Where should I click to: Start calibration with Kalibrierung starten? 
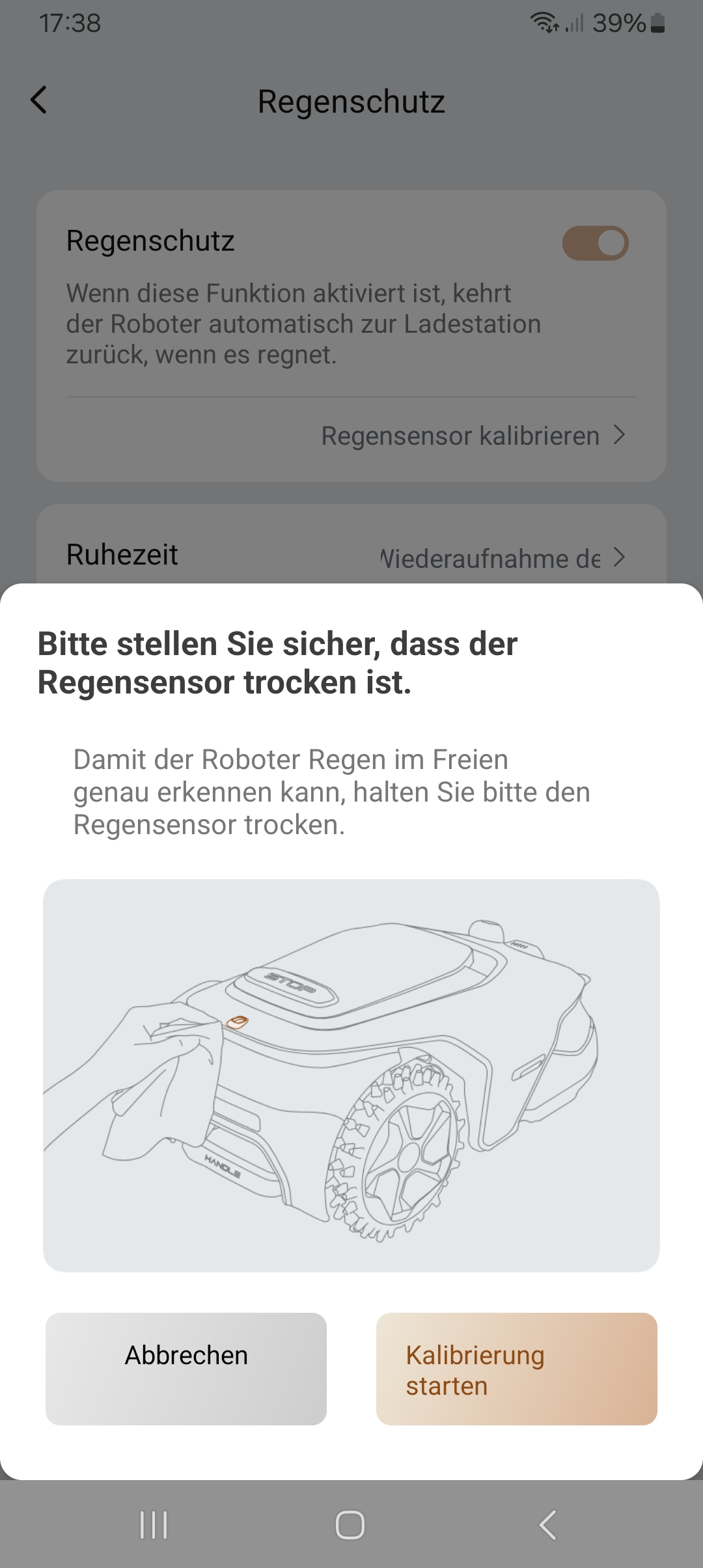click(517, 1369)
